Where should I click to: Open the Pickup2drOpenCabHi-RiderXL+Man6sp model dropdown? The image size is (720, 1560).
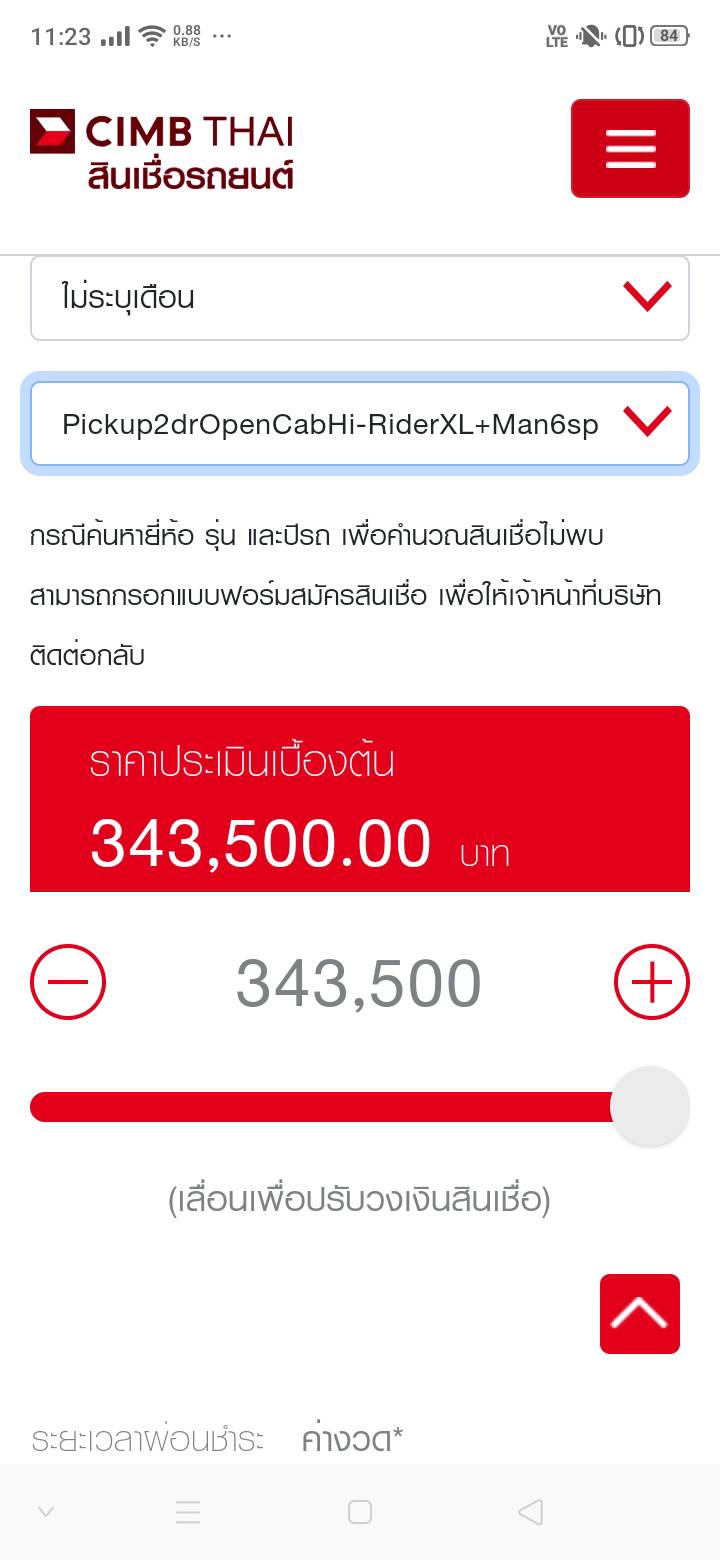coord(360,424)
